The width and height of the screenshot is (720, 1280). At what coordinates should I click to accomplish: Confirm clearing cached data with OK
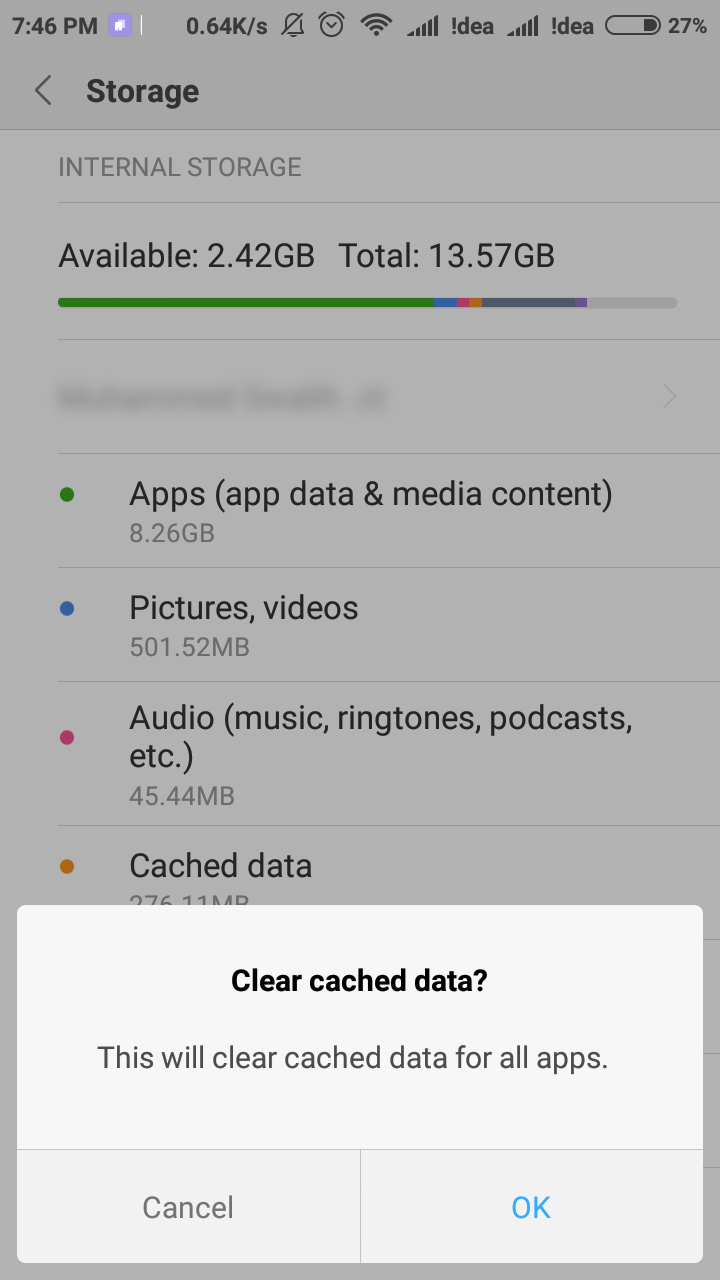pyautogui.click(x=531, y=1207)
